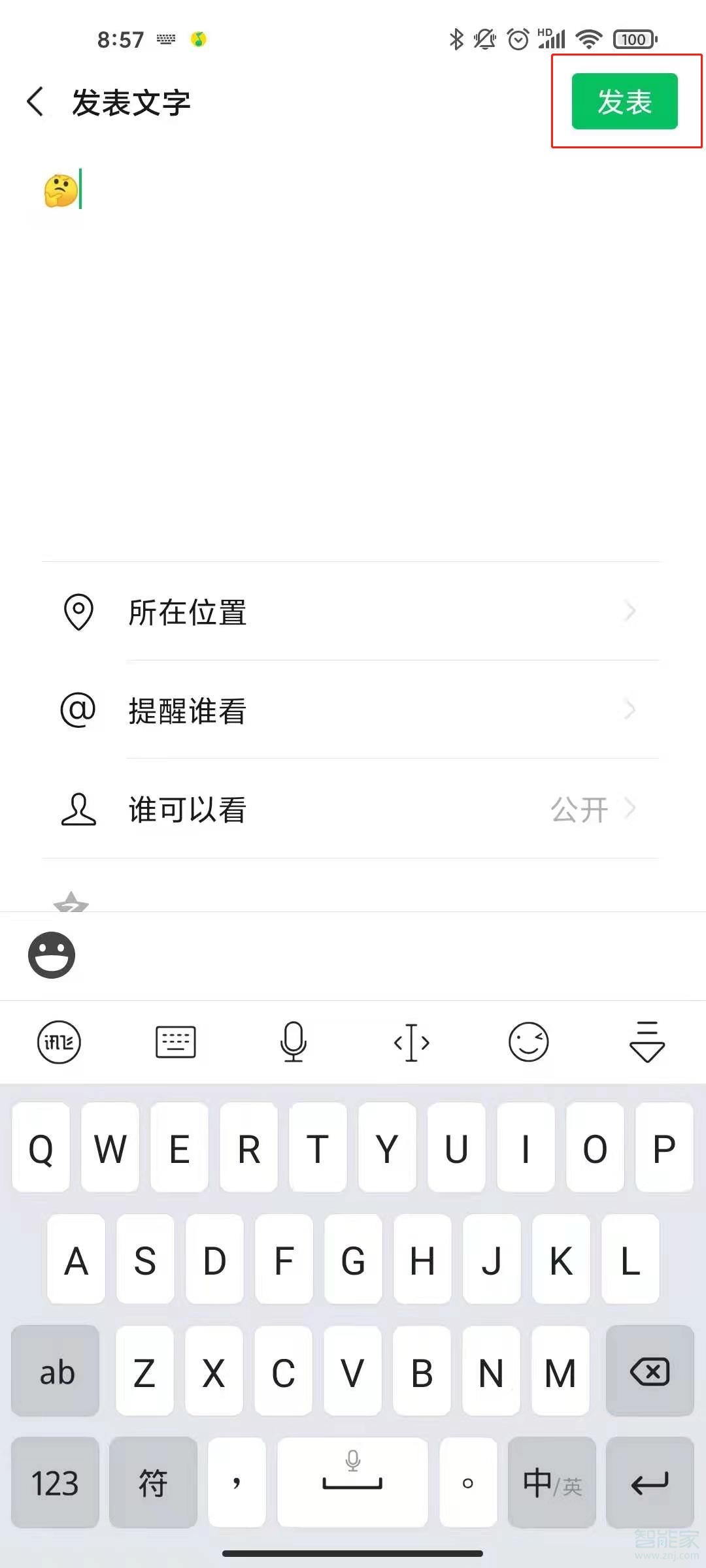Open the keyboard layout switcher icon
The width and height of the screenshot is (706, 1568).
pyautogui.click(x=175, y=1042)
